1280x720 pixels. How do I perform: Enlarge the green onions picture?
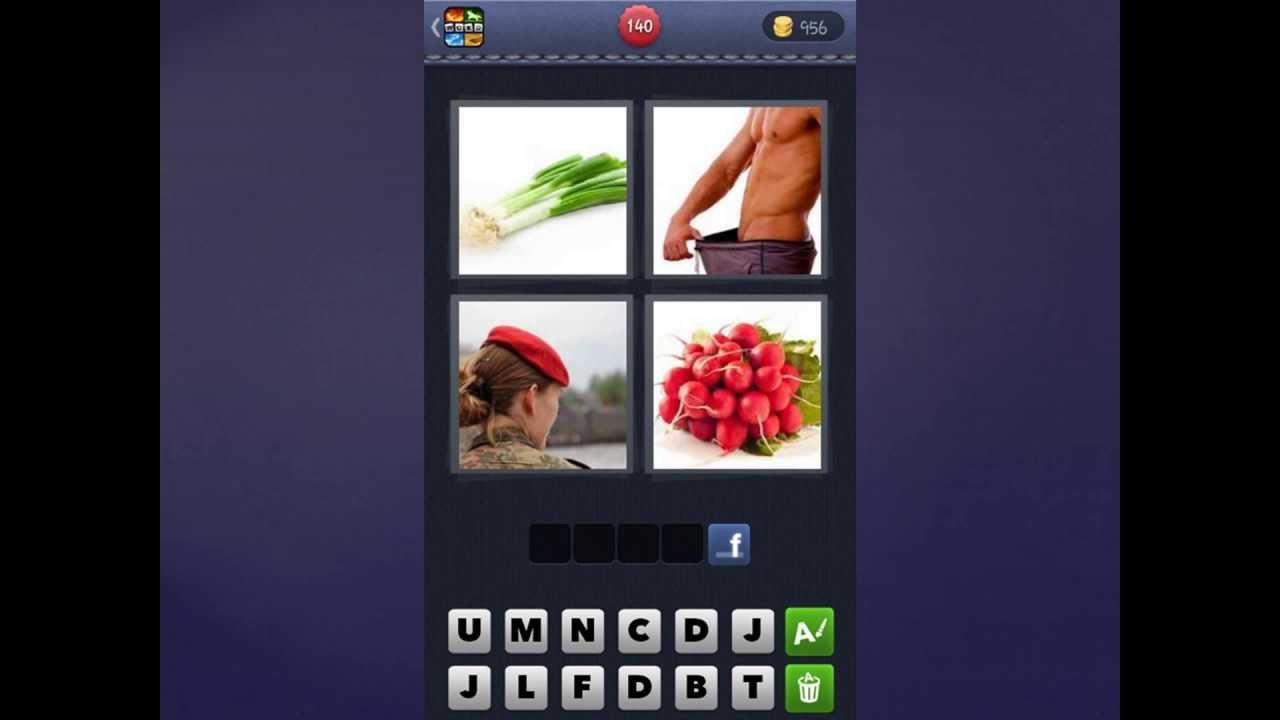[x=543, y=190]
